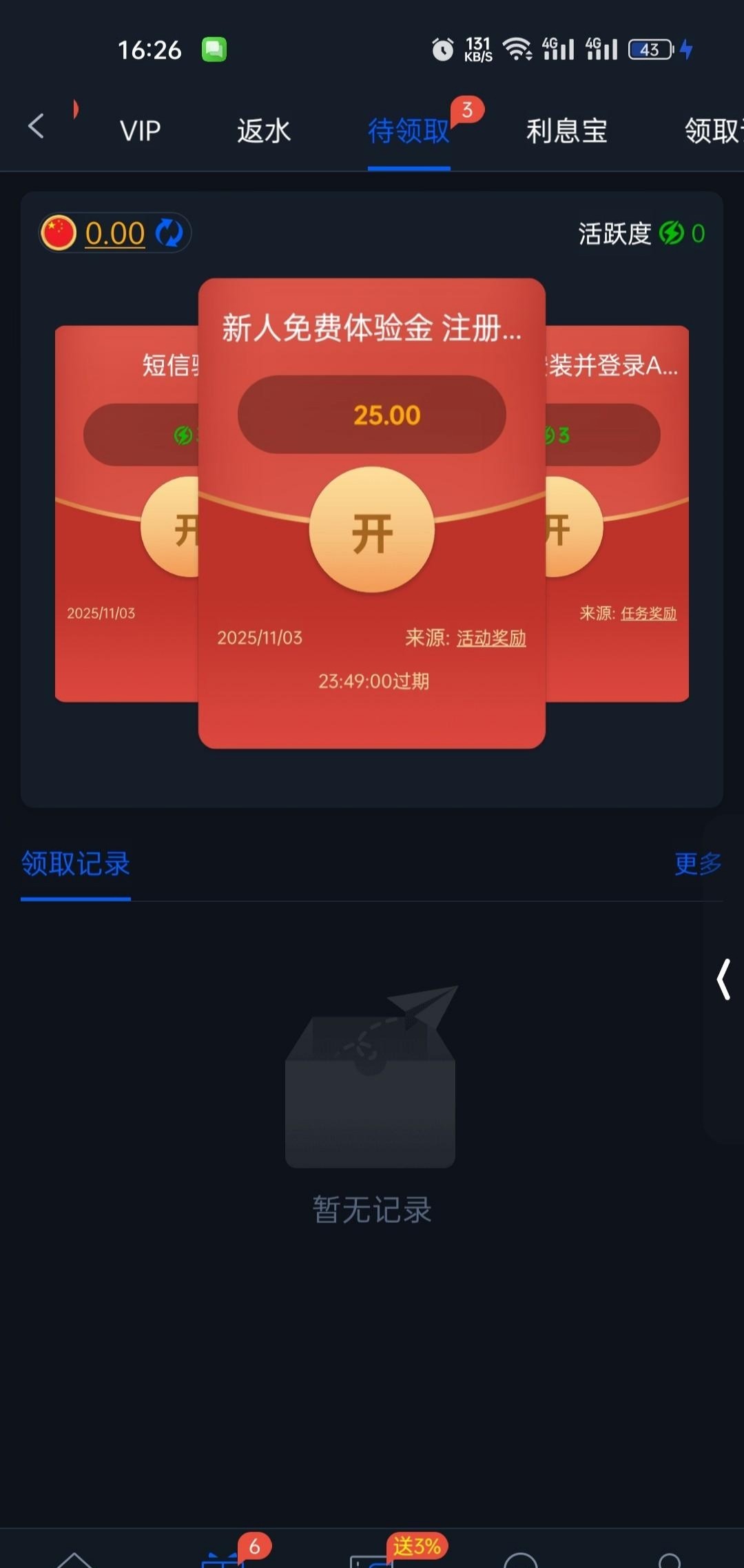
Task: Select the 待领取 tab
Action: pos(409,131)
